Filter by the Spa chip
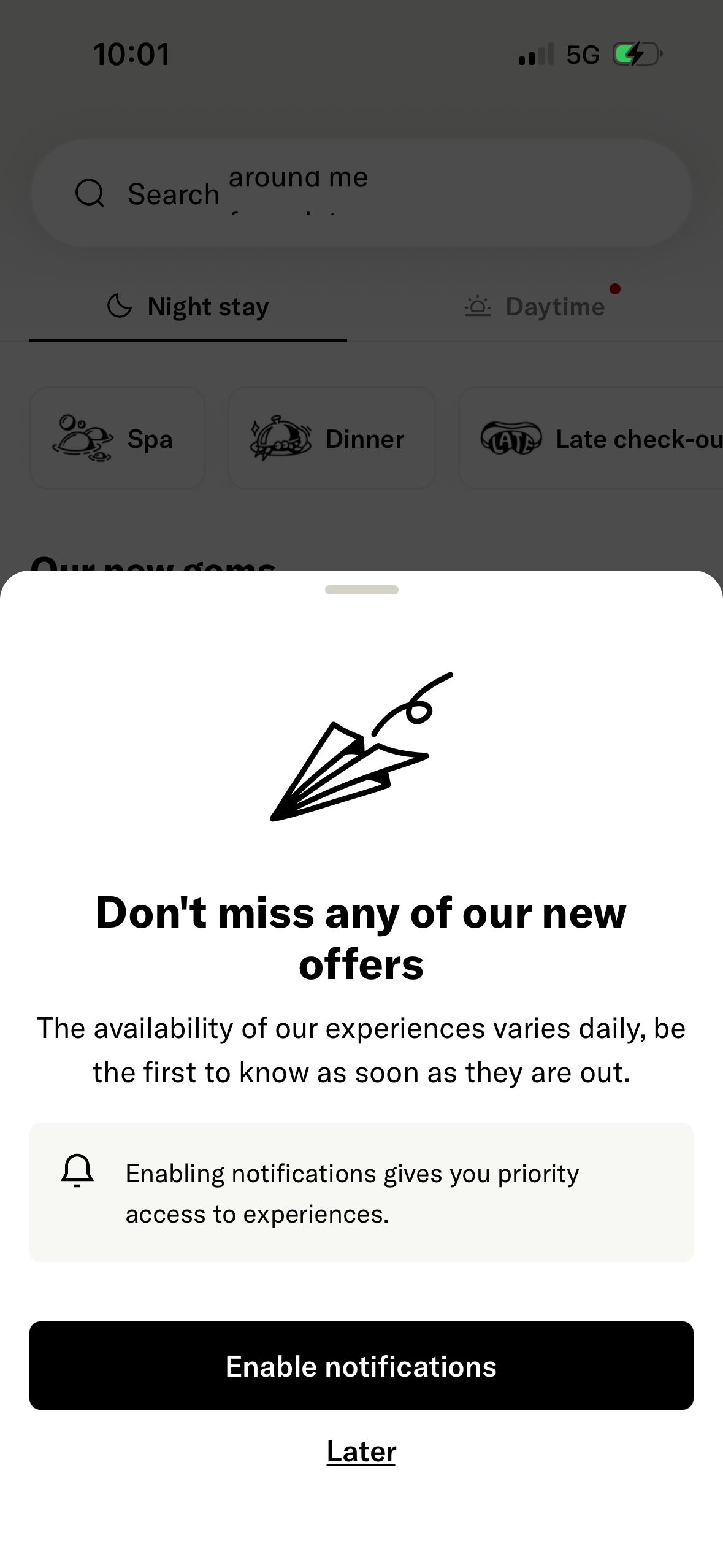This screenshot has height=1568, width=723. coord(117,439)
